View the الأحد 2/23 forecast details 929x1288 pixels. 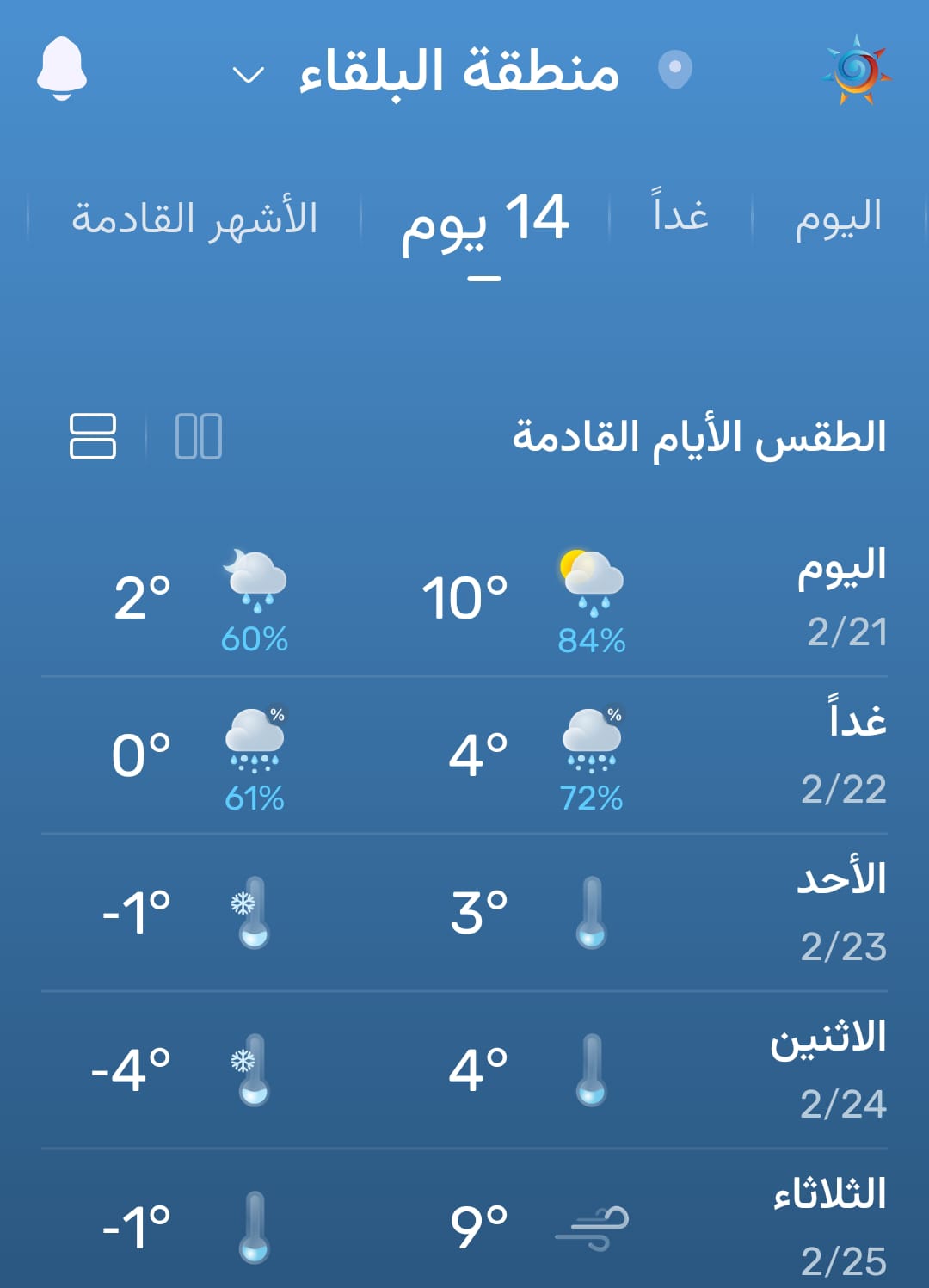pyautogui.click(x=464, y=913)
